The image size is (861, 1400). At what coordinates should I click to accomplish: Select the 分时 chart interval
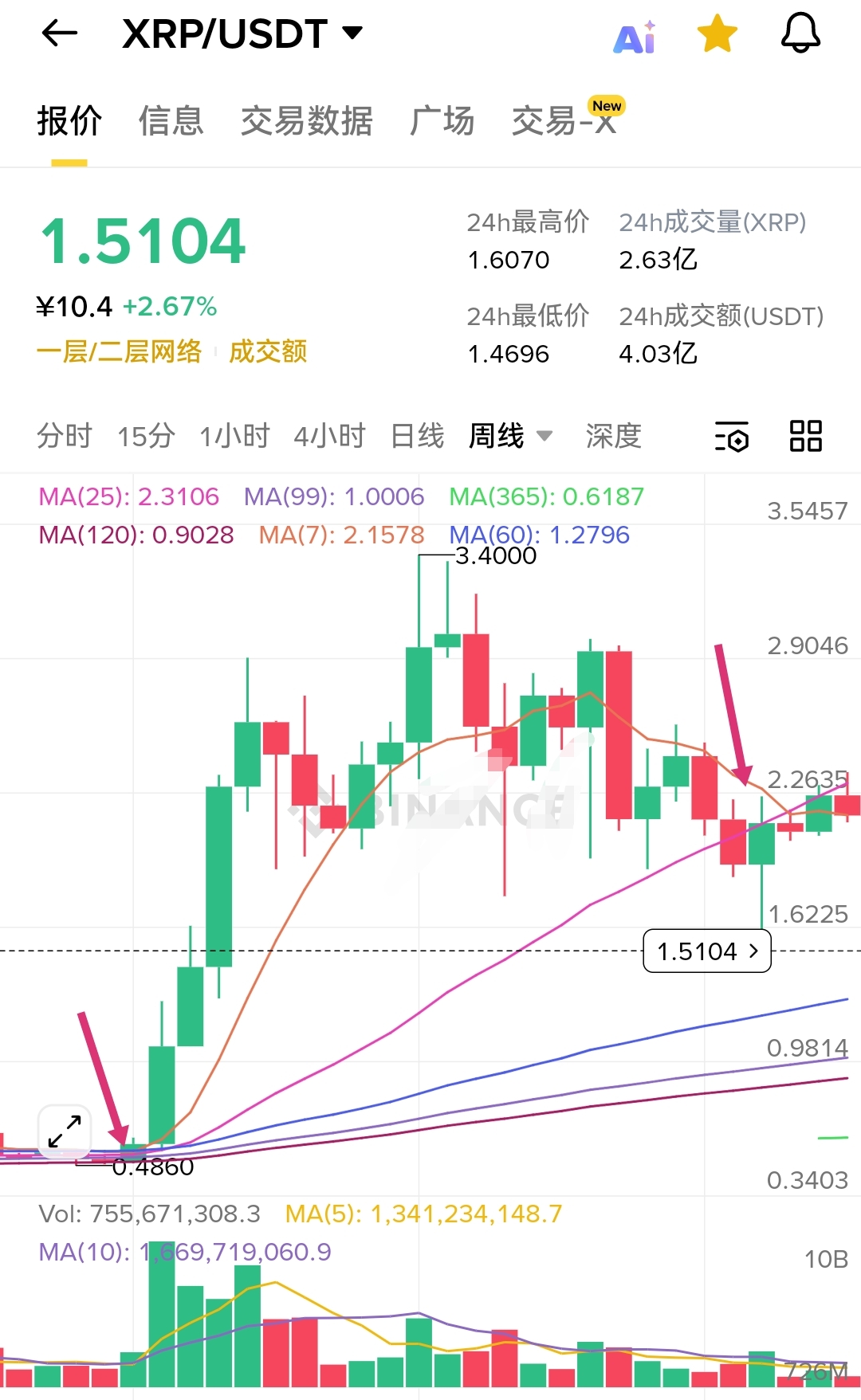(65, 436)
